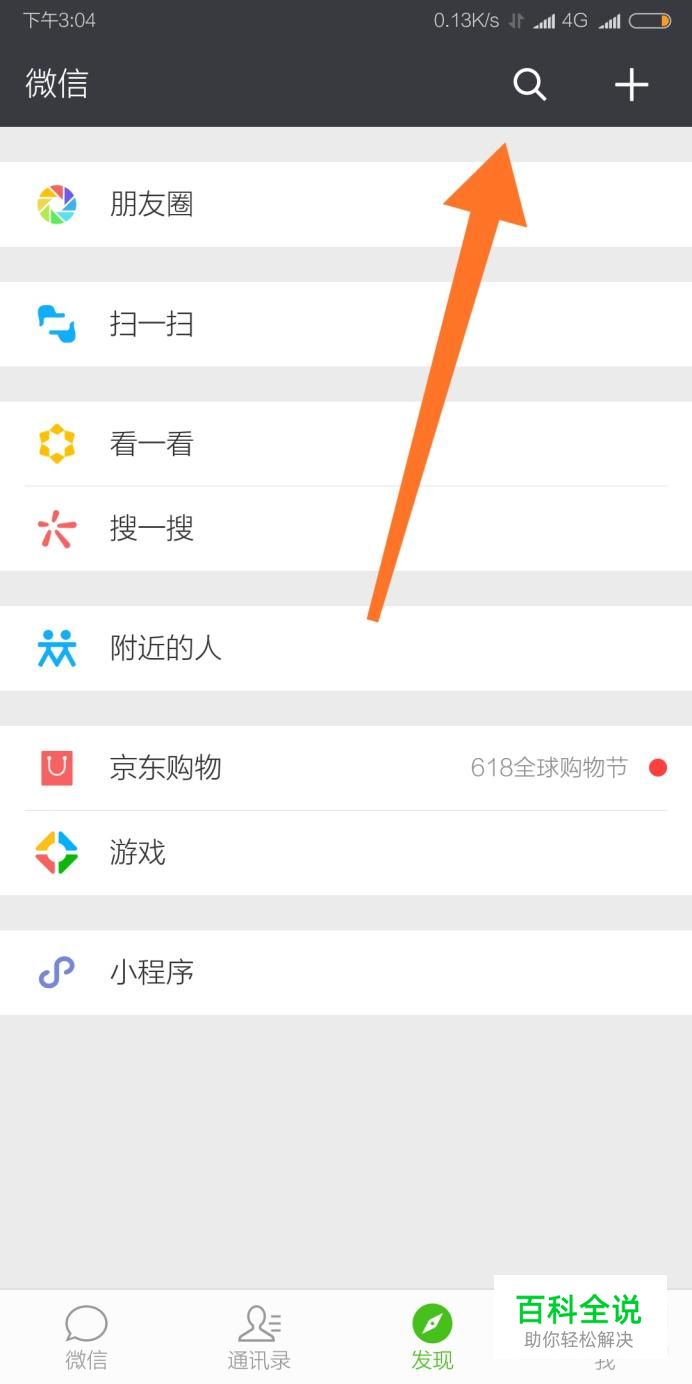Open 朋友圈 Moments
Screen dimensions: 692x1384
[x=346, y=204]
